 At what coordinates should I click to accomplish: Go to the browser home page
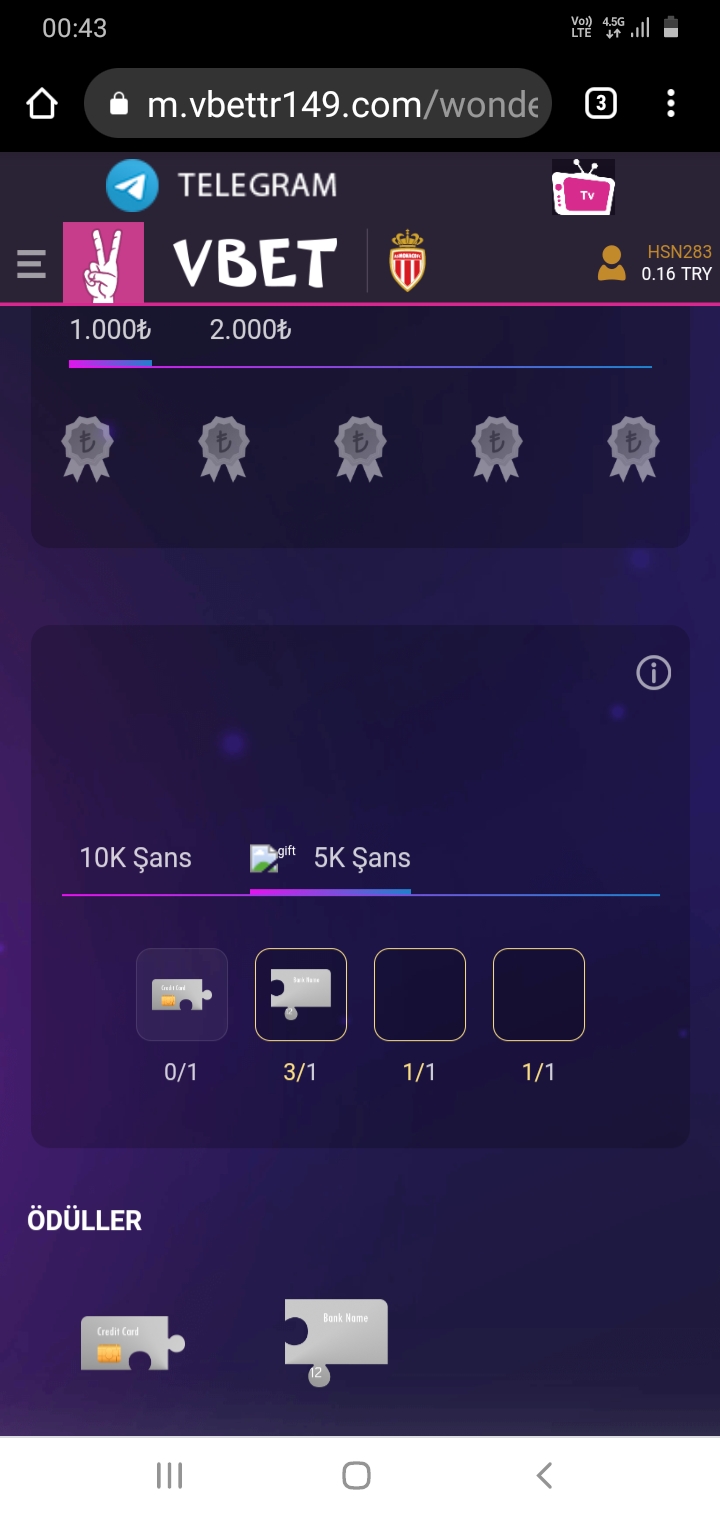42,103
